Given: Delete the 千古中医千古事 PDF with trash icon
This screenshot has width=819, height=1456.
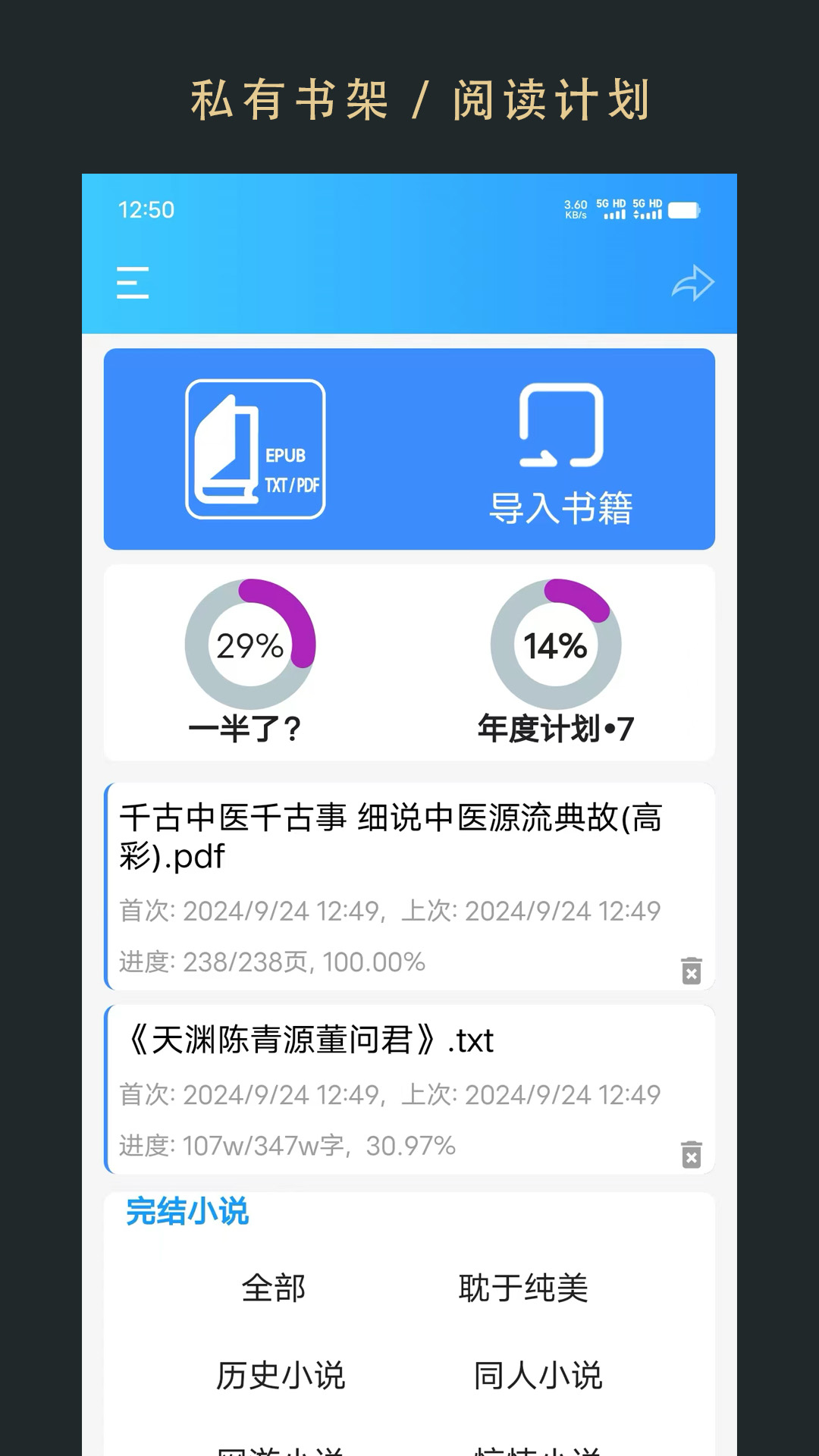Looking at the screenshot, I should coord(691,969).
